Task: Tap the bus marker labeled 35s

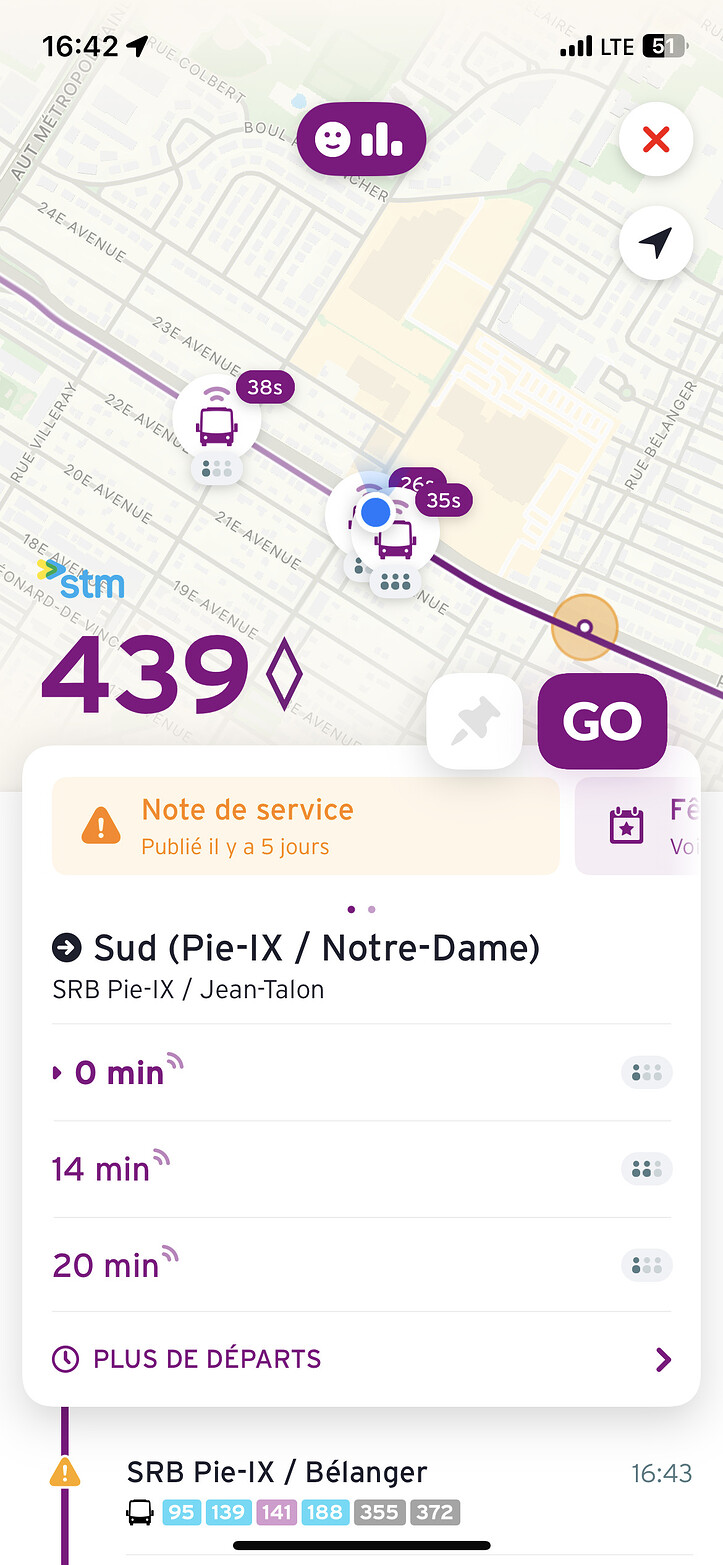Action: pos(396,540)
